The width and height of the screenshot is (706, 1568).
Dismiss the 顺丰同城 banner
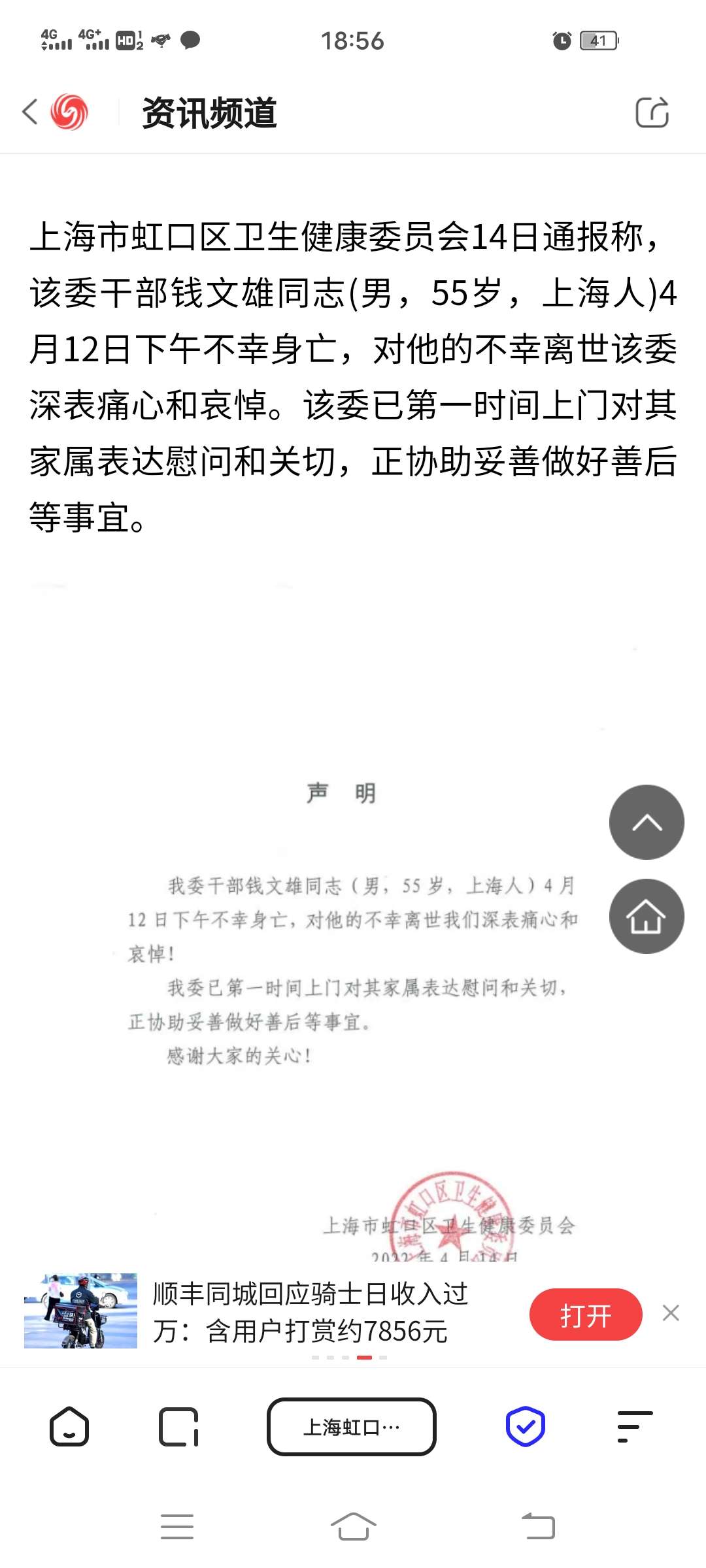click(671, 1313)
